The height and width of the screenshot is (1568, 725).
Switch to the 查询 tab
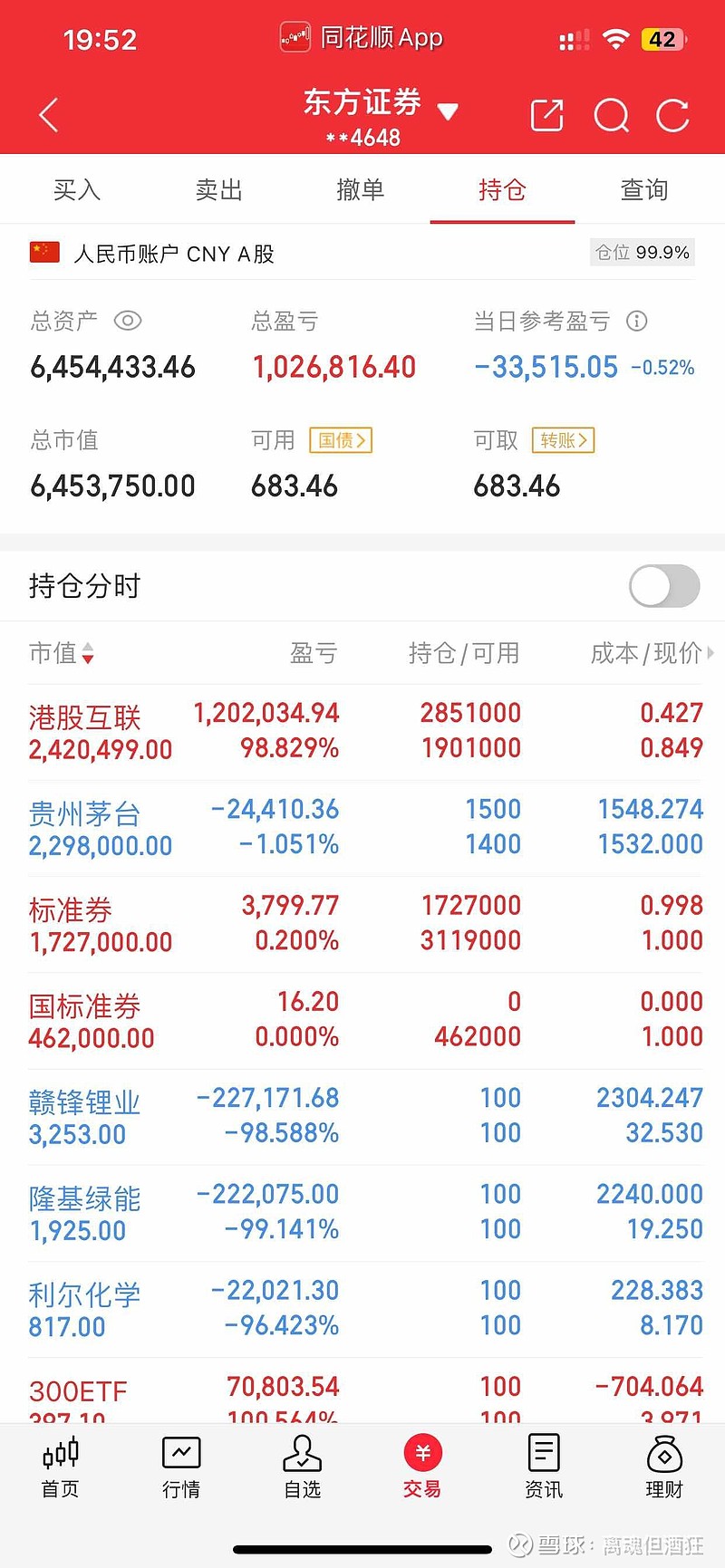click(x=644, y=189)
